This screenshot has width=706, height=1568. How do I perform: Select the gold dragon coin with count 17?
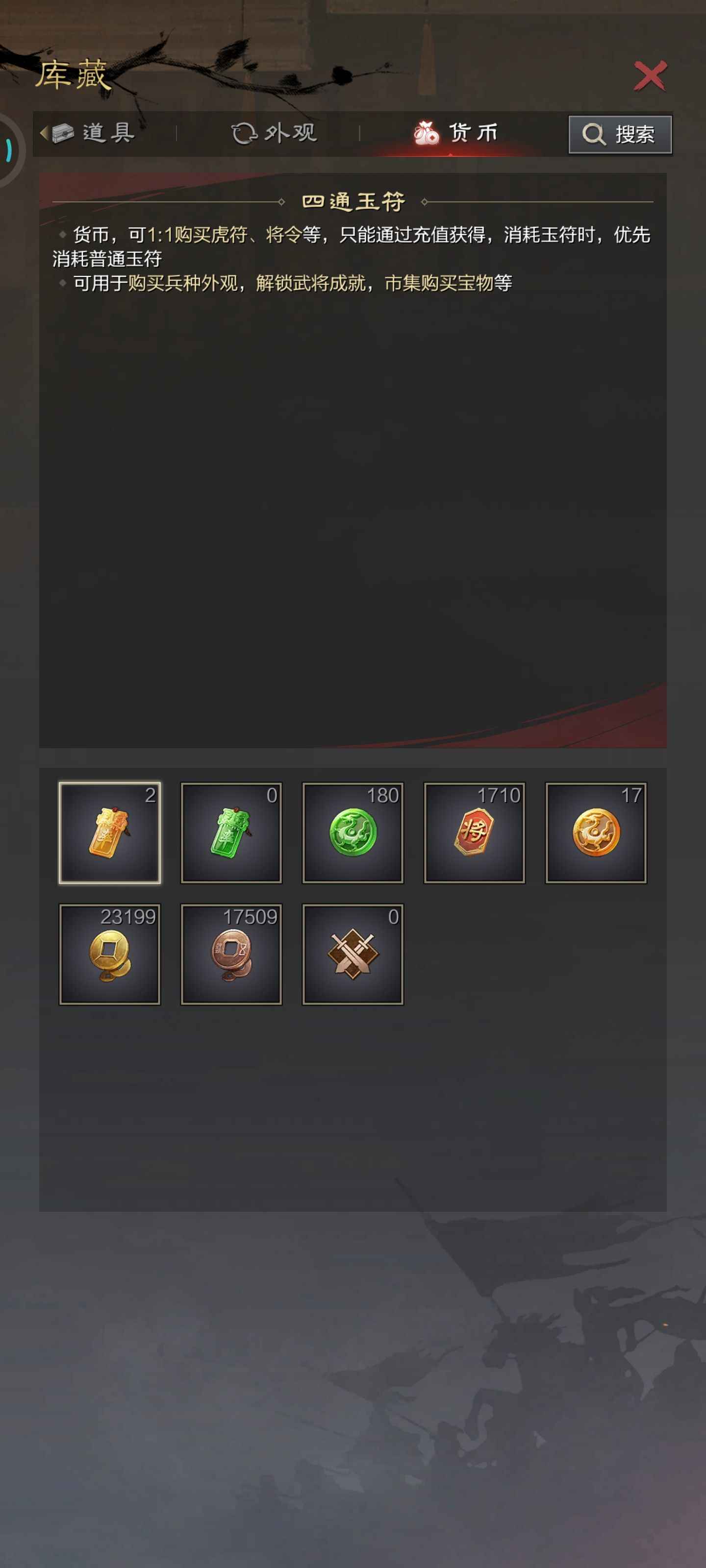point(596,832)
